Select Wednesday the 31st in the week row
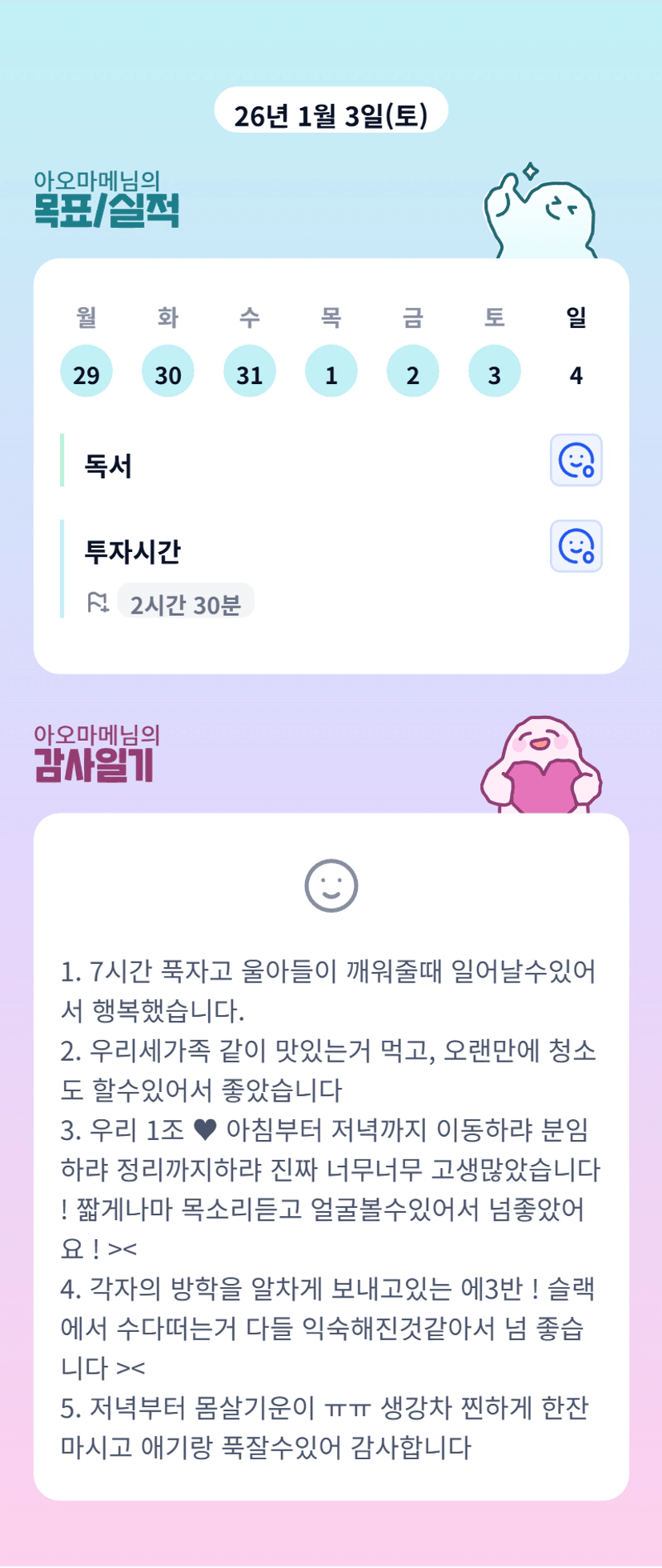Screen dimensions: 662x1568 point(250,372)
